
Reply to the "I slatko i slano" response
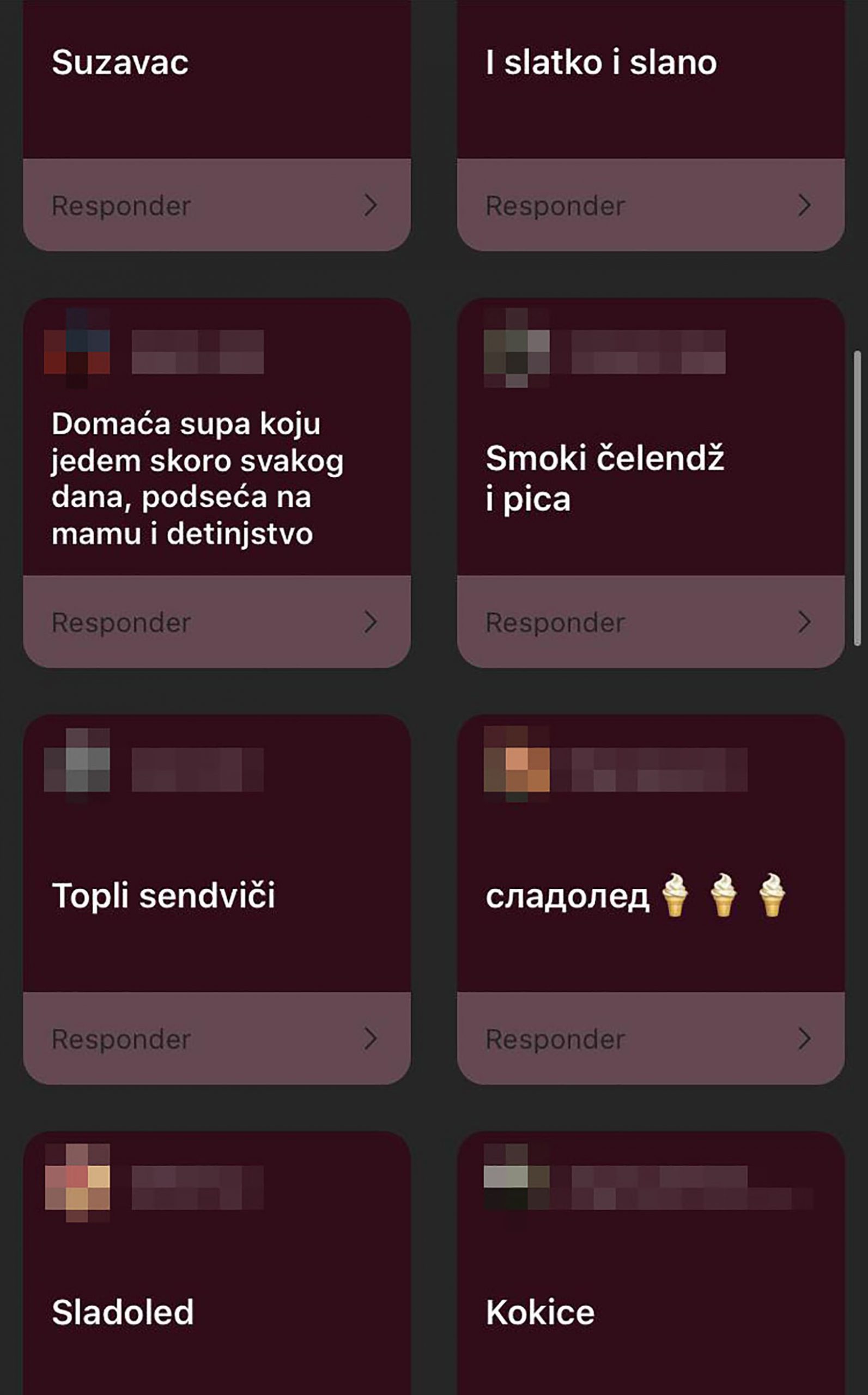pyautogui.click(x=650, y=205)
